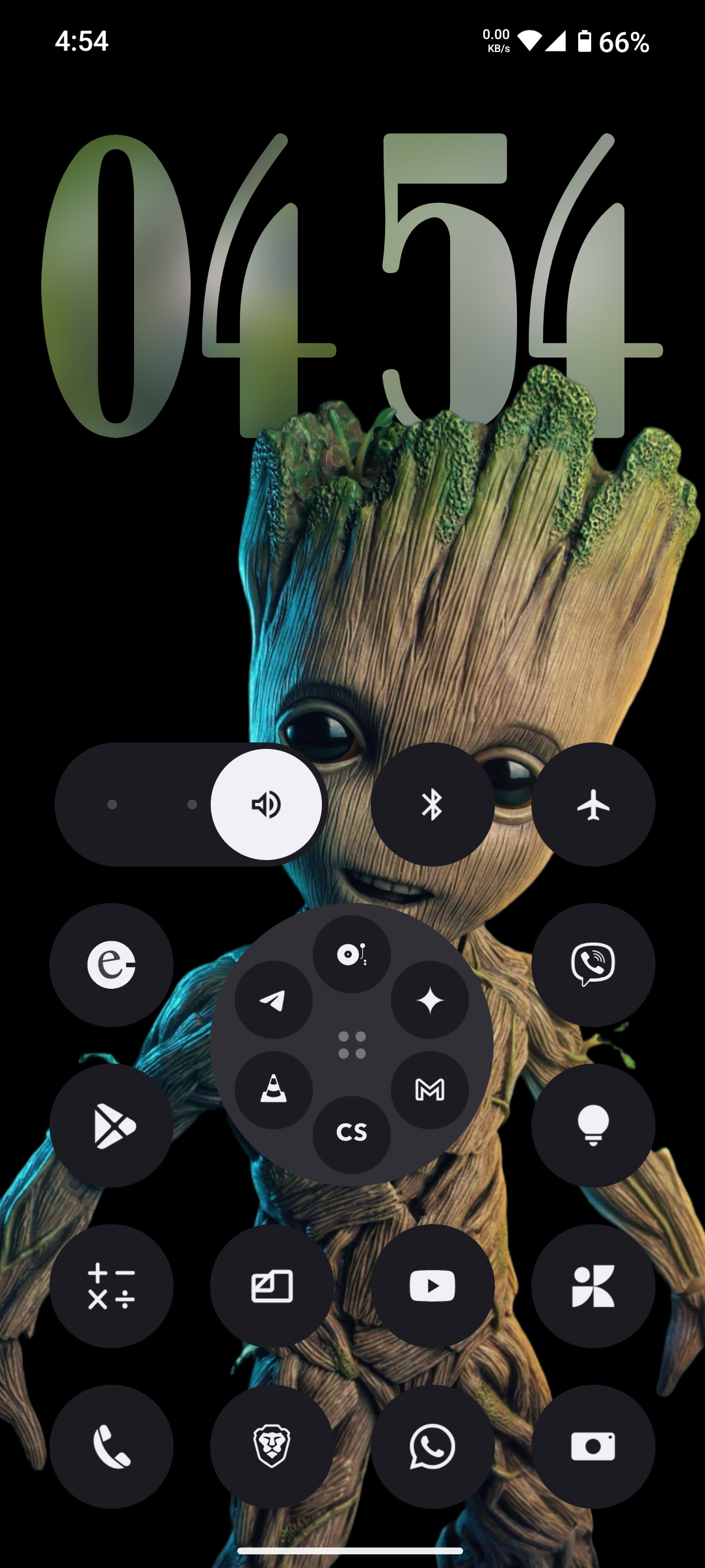The width and height of the screenshot is (705, 1568).
Task: Open the circular app folder
Action: 352,1045
